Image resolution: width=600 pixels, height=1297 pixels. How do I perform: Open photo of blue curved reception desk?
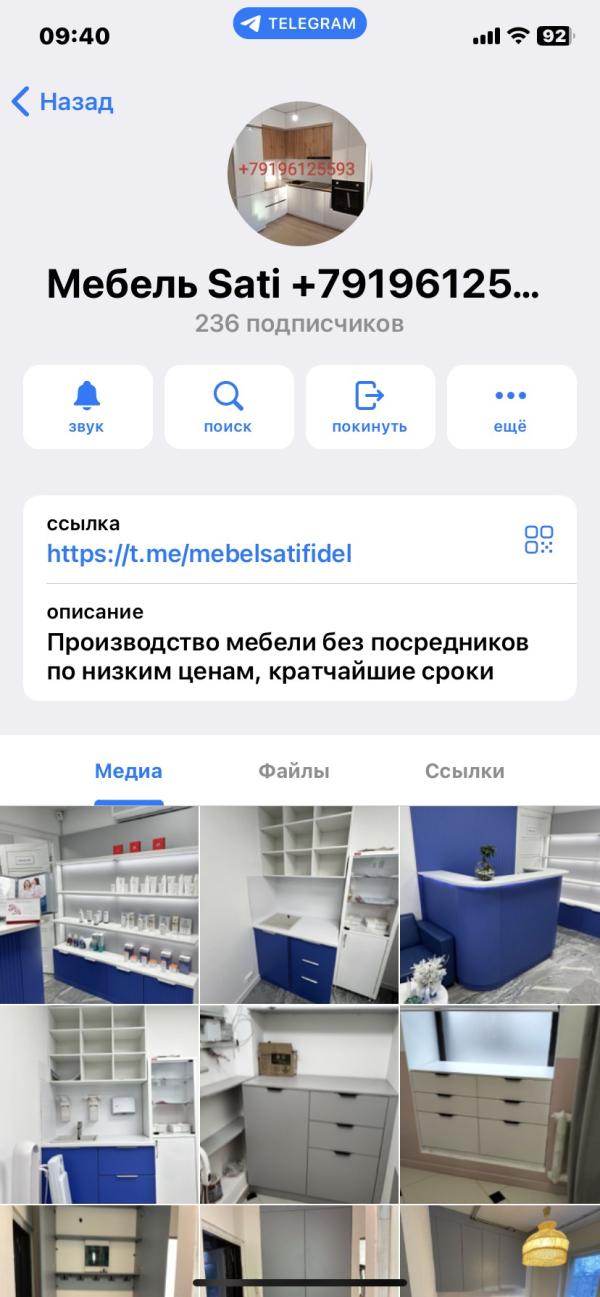pyautogui.click(x=500, y=904)
